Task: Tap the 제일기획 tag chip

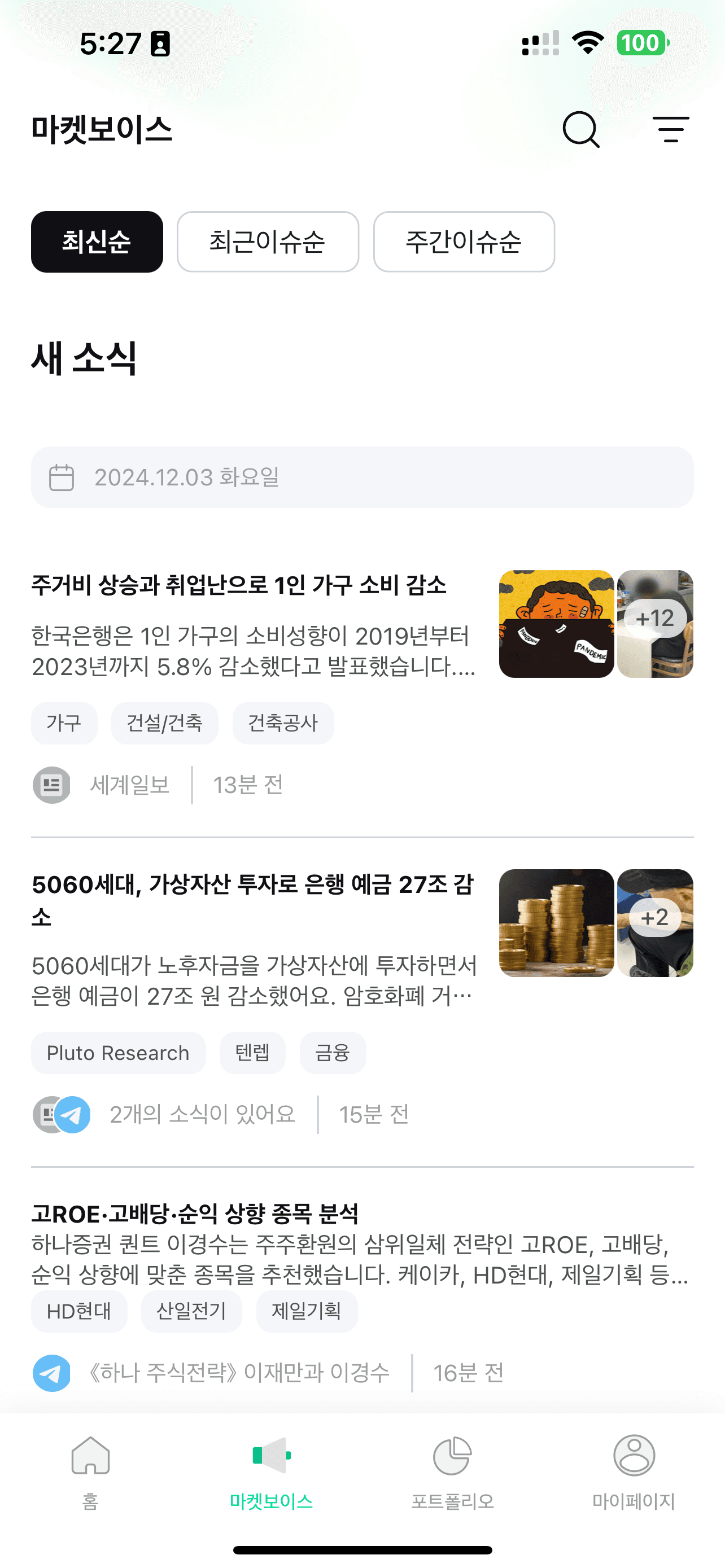Action: (x=306, y=1311)
